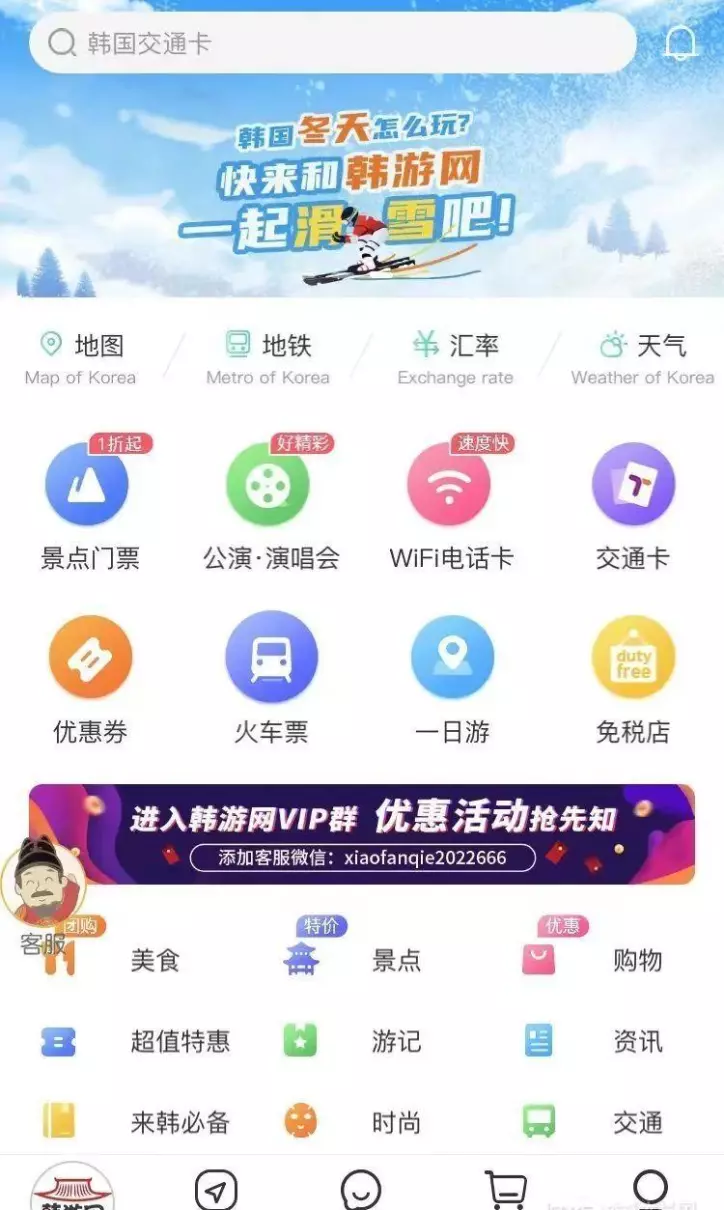Open the notifications bell
Image resolution: width=724 pixels, height=1210 pixels.
(x=681, y=42)
